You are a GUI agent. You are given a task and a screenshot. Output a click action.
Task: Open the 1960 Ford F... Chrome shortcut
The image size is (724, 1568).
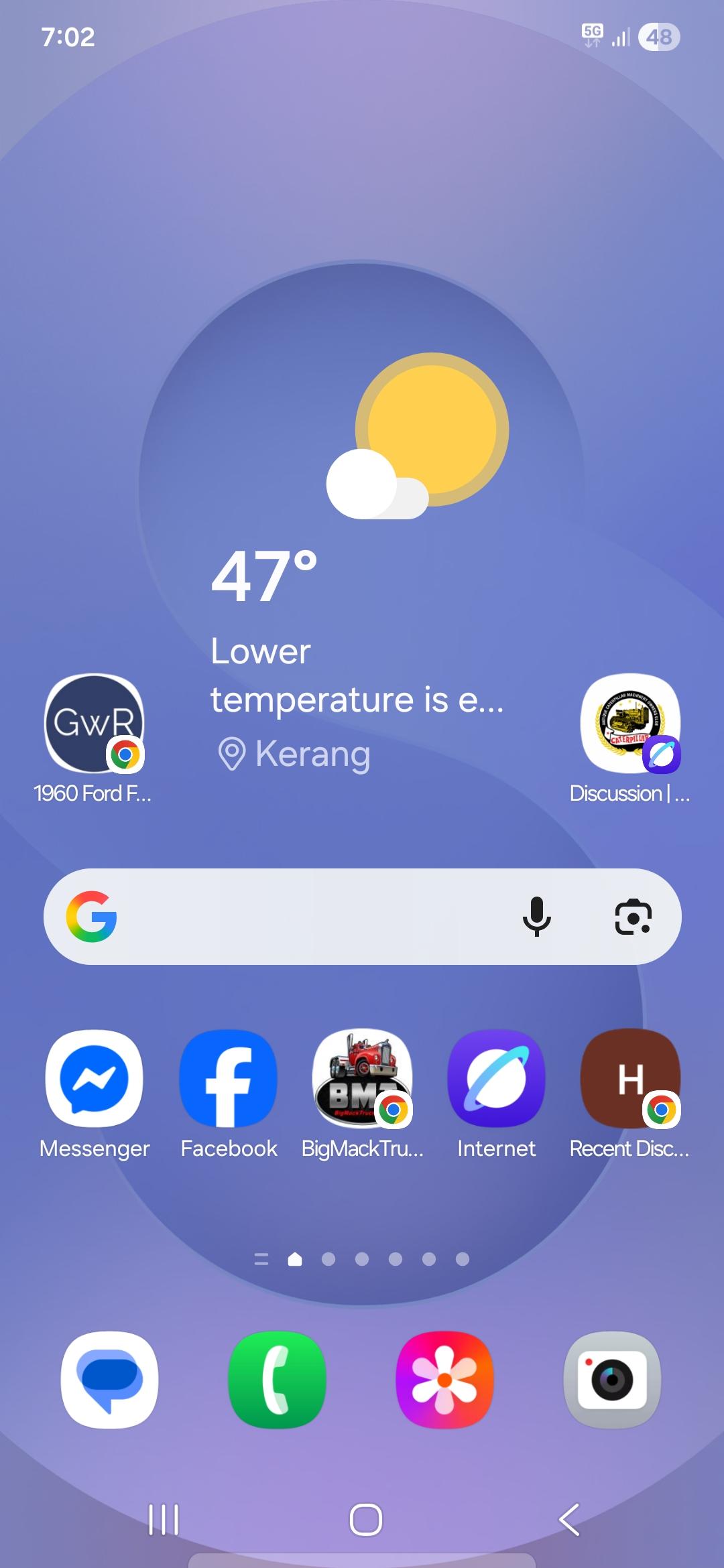[94, 724]
